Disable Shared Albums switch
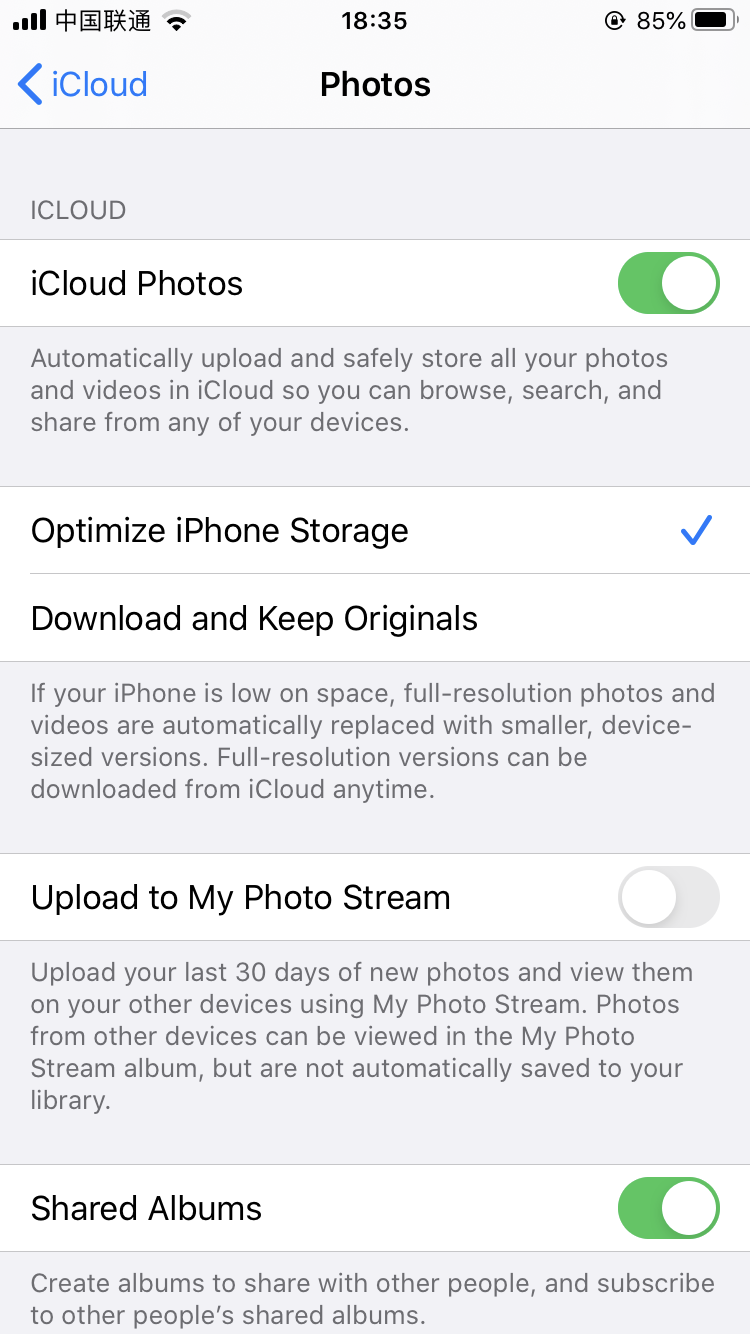Viewport: 750px width, 1334px height. pyautogui.click(x=668, y=1208)
